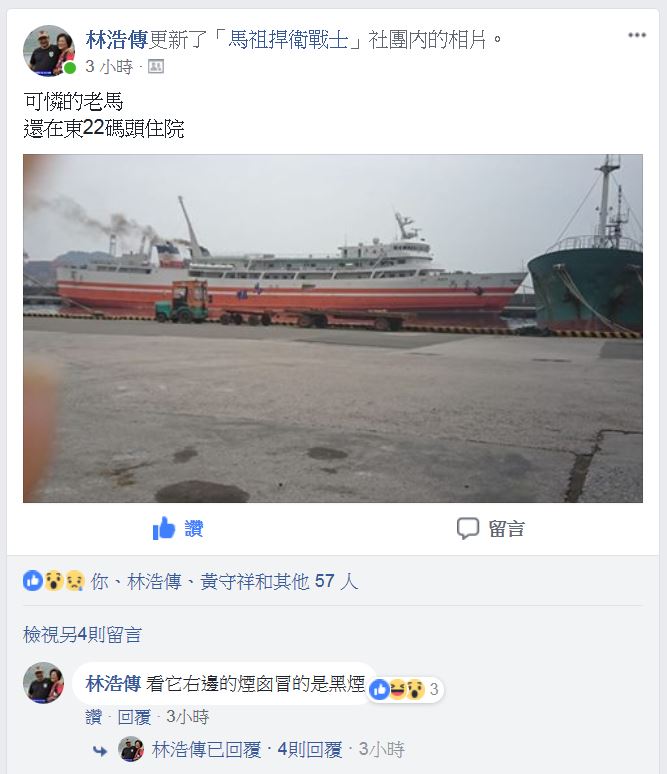Viewport: 667px width, 774px height.
Task: Tap 林浩傳's profile picture in post header
Action: [x=49, y=51]
